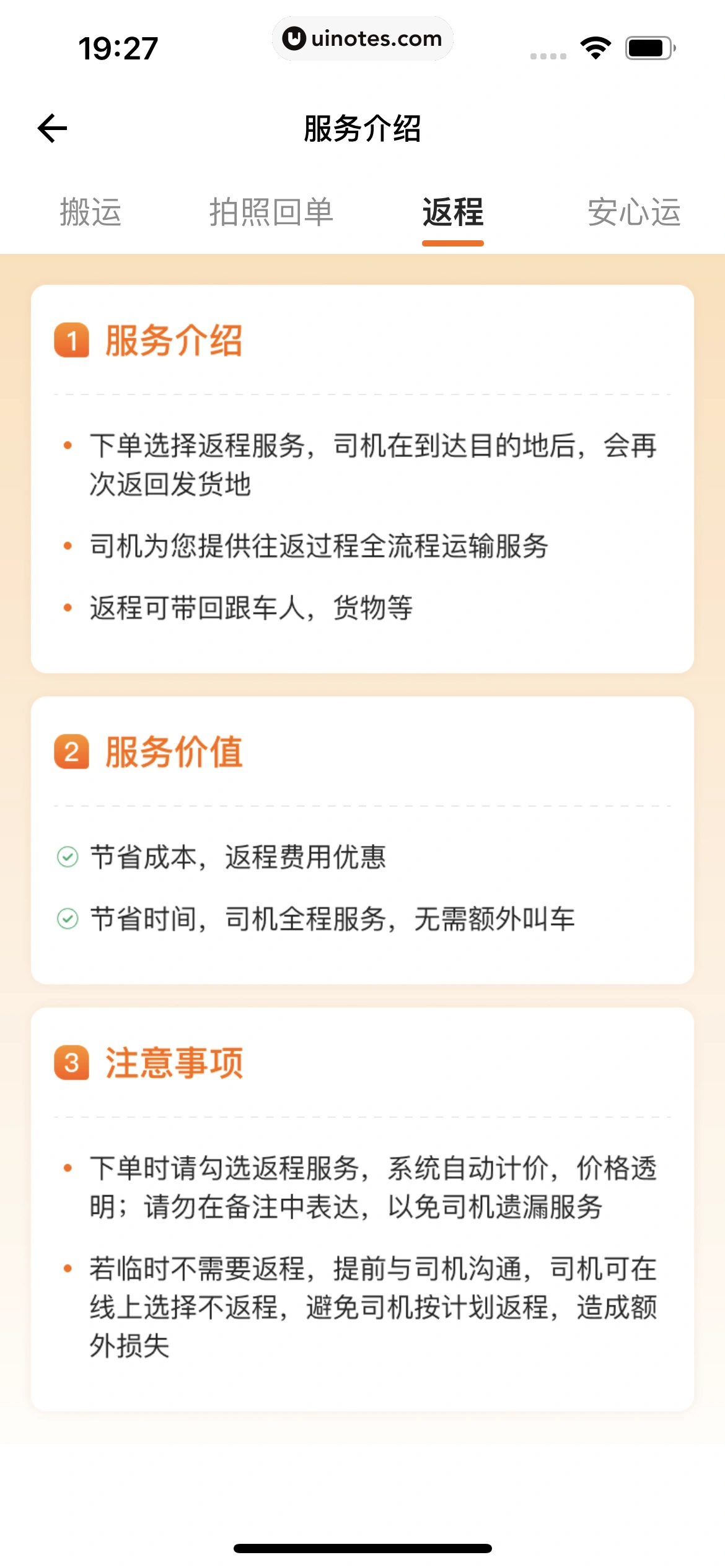Switch to the 拍照回单 tab
Image resolution: width=725 pixels, height=1568 pixels.
(271, 212)
